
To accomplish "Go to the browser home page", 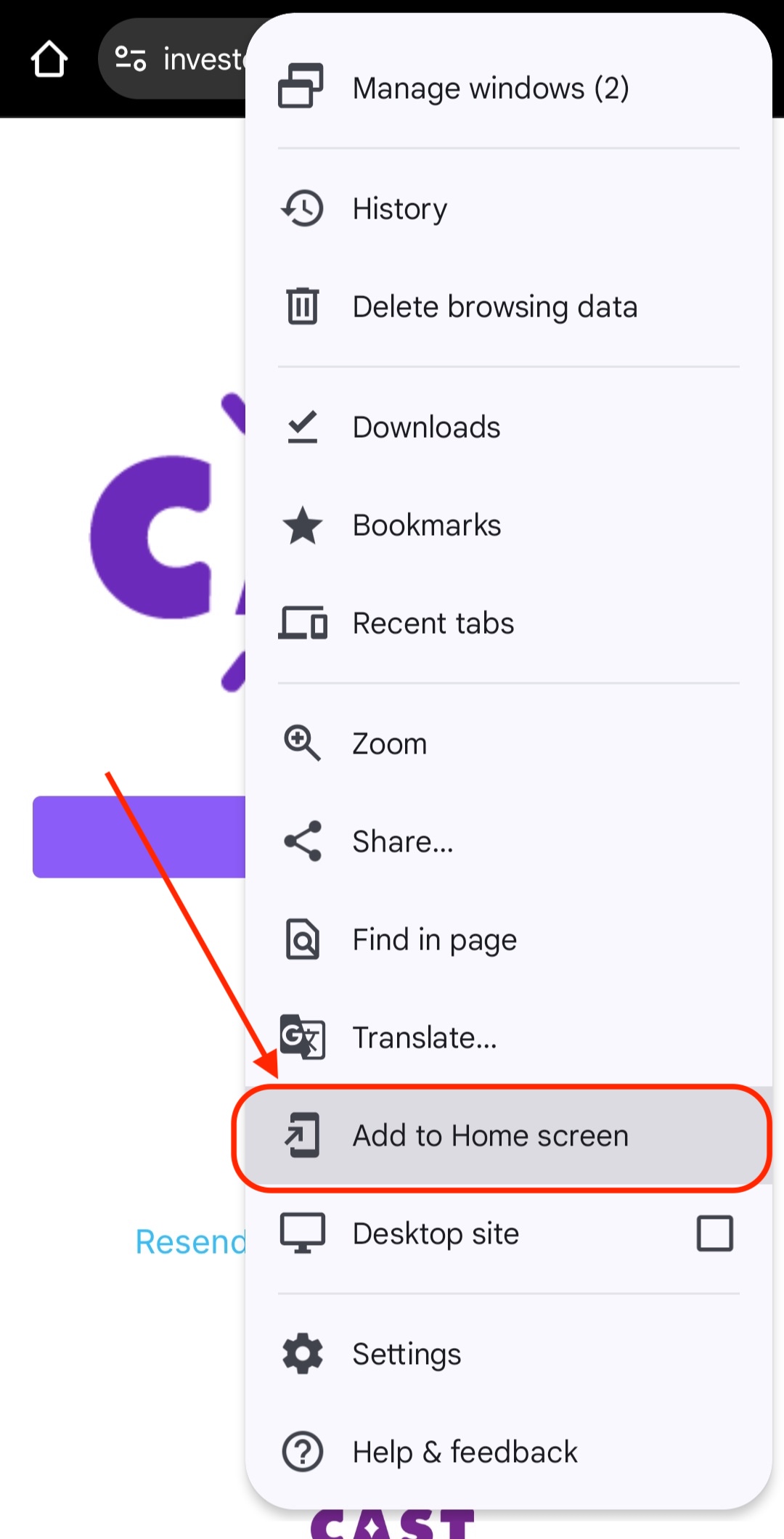I will tap(49, 59).
